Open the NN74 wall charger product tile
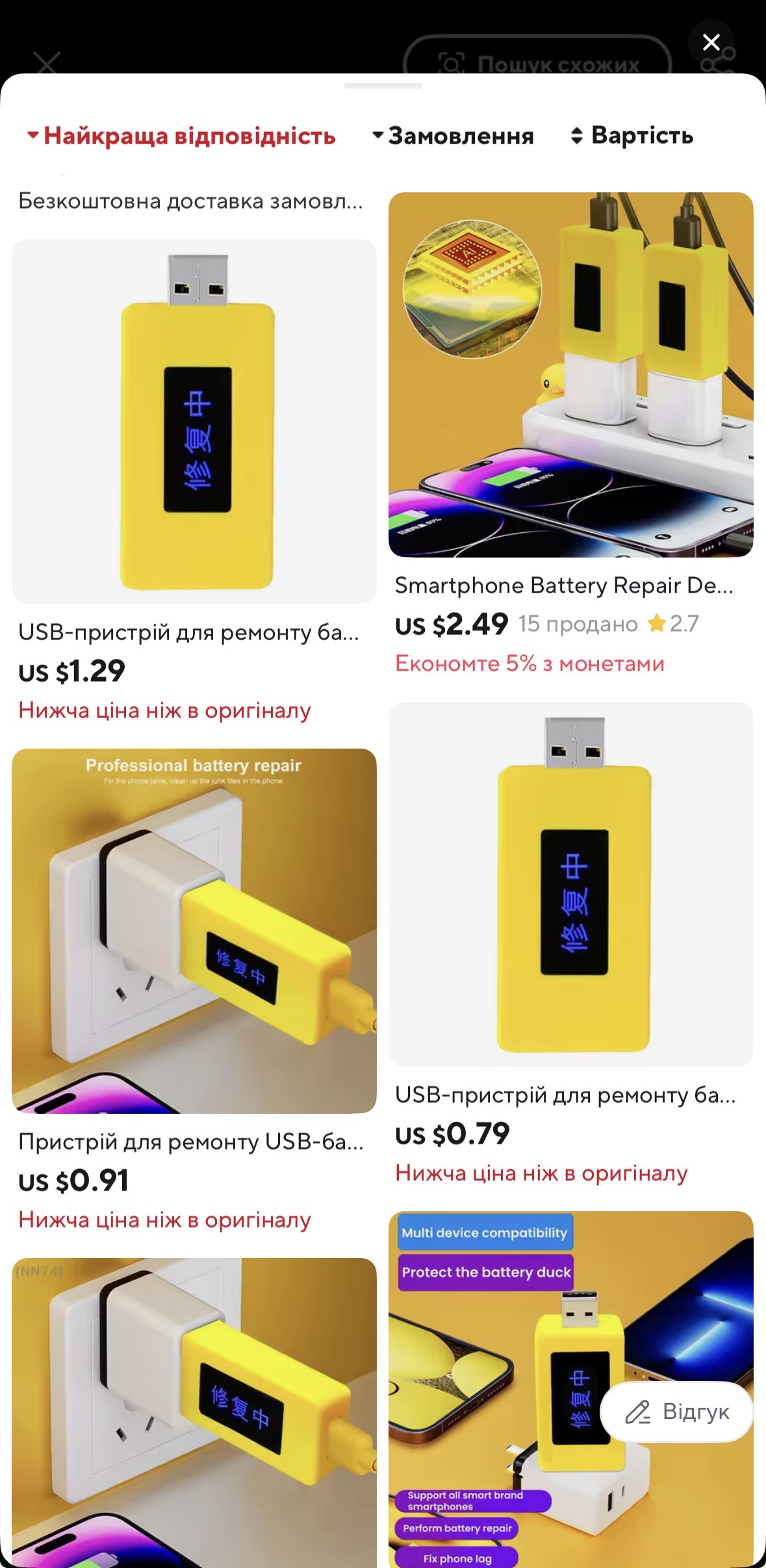Viewport: 766px width, 1568px height. tap(194, 1411)
